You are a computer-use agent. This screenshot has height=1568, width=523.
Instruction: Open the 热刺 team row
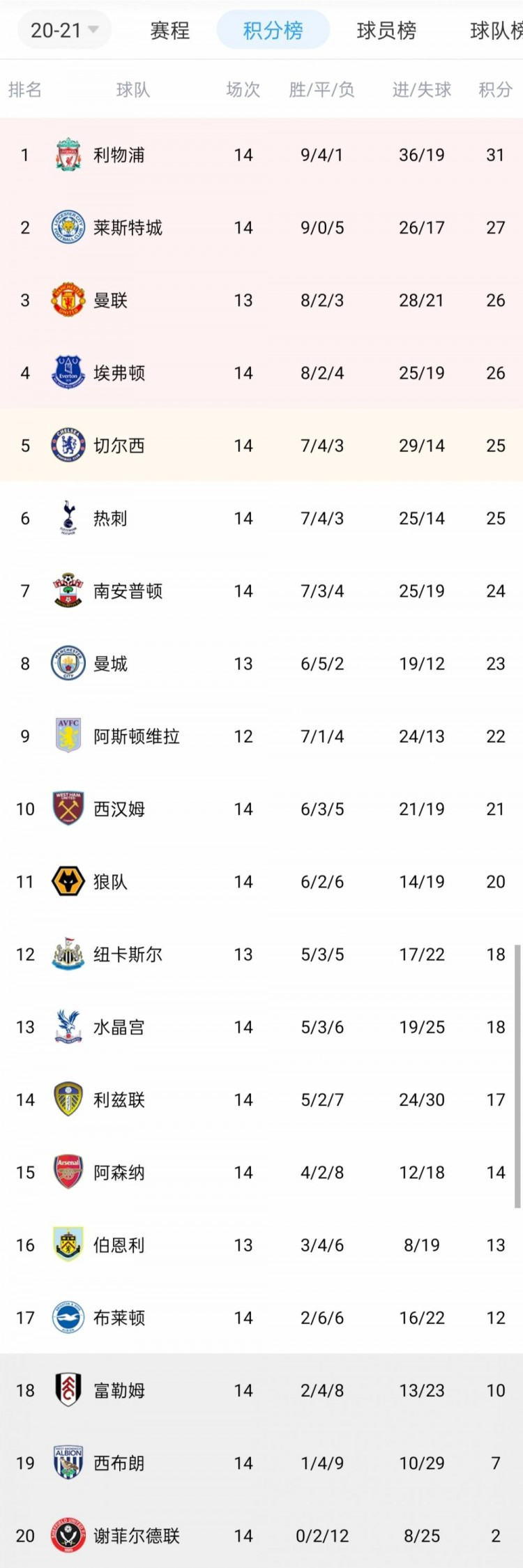[110, 518]
